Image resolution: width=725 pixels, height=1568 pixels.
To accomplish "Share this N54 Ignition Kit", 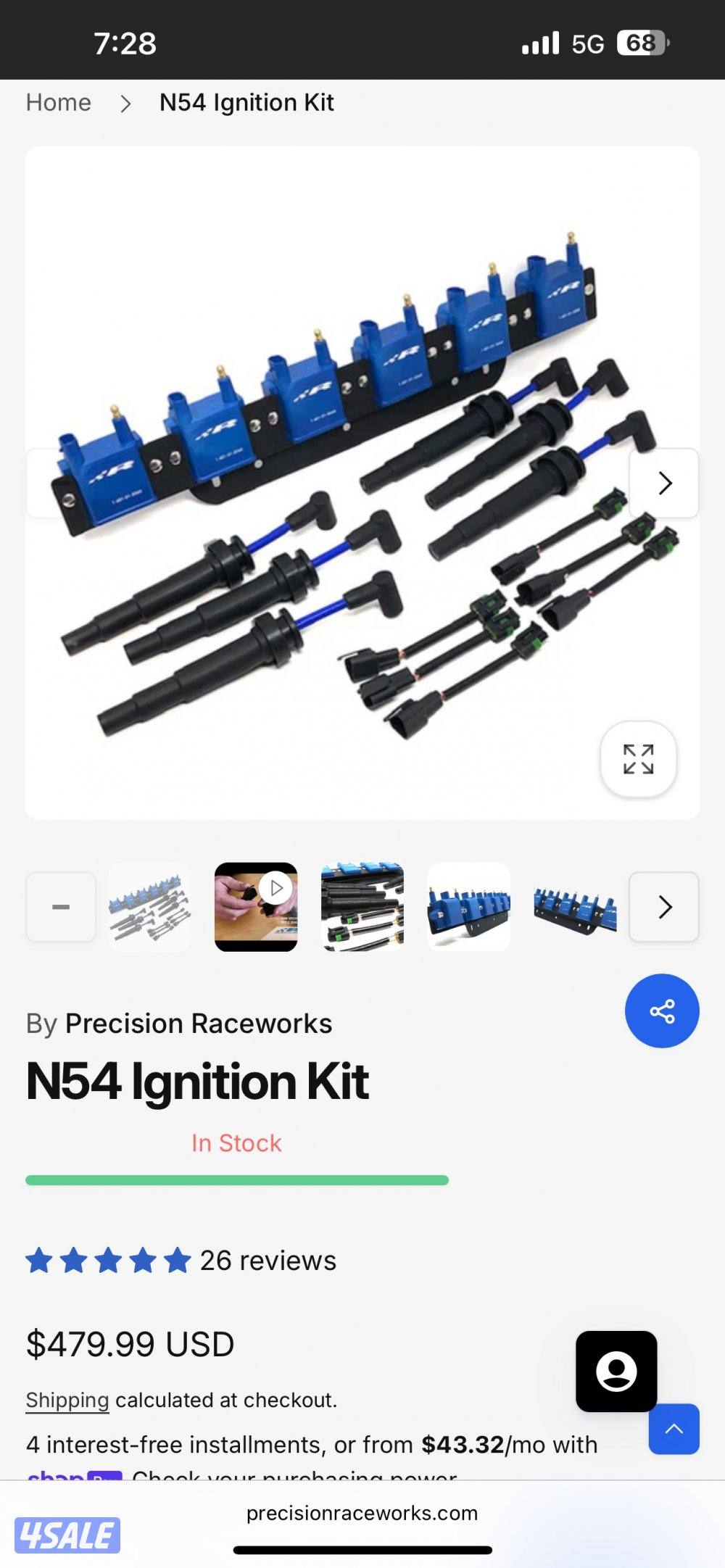I will (662, 1011).
